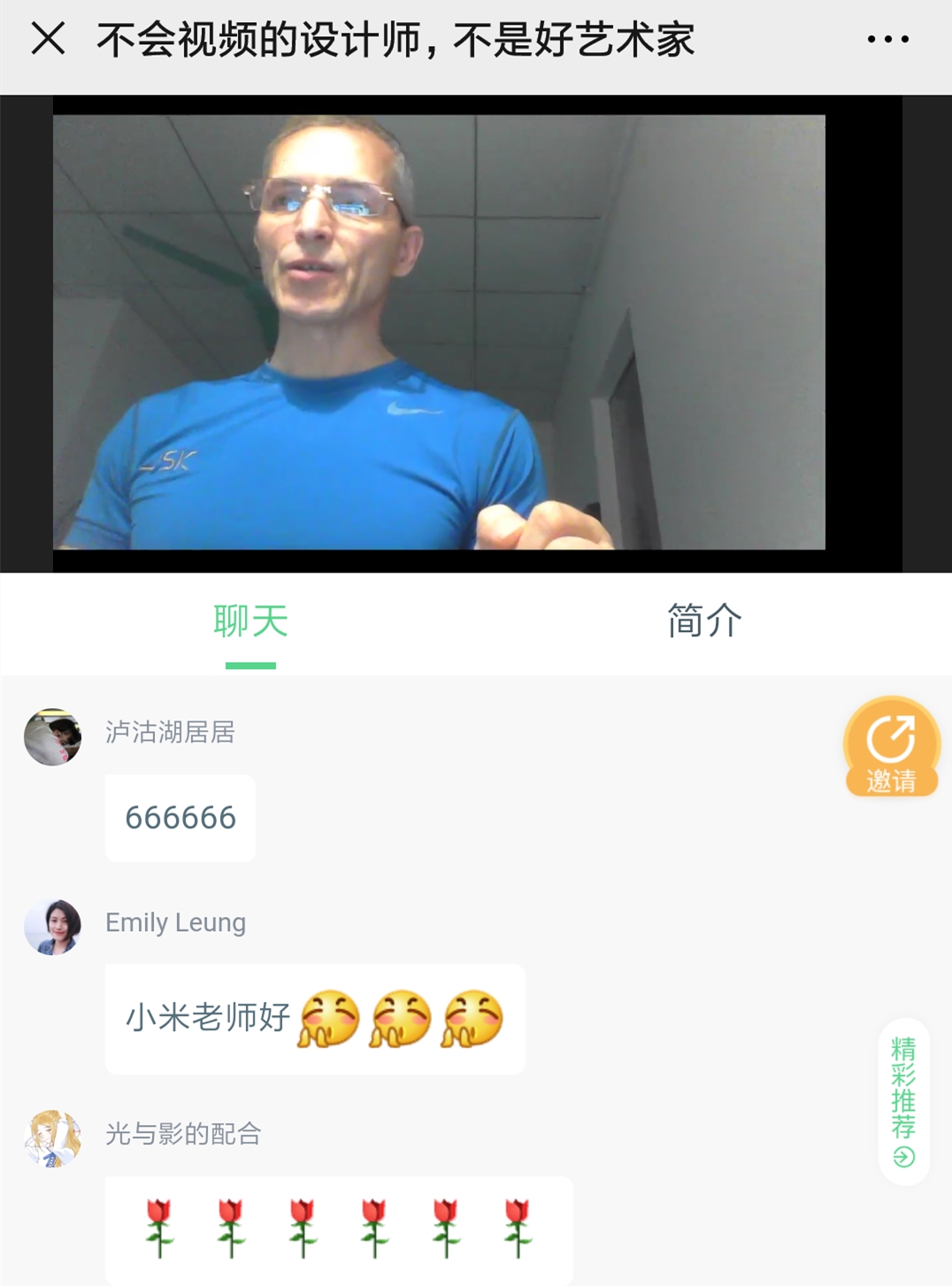Image resolution: width=952 pixels, height=1286 pixels.
Task: Open 光与影的配合's avatar
Action: 53,1138
